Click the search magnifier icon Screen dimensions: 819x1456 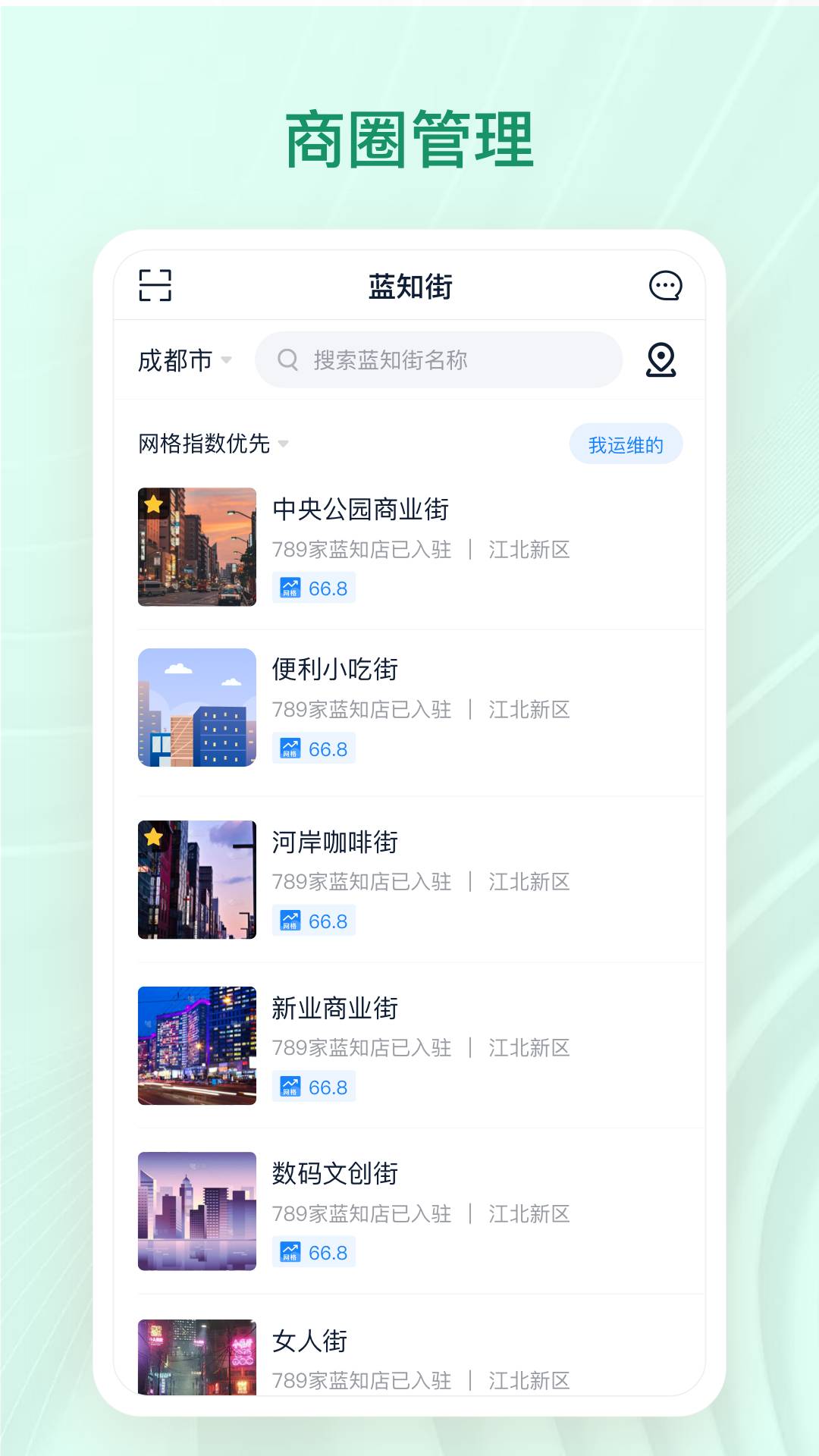(x=289, y=360)
